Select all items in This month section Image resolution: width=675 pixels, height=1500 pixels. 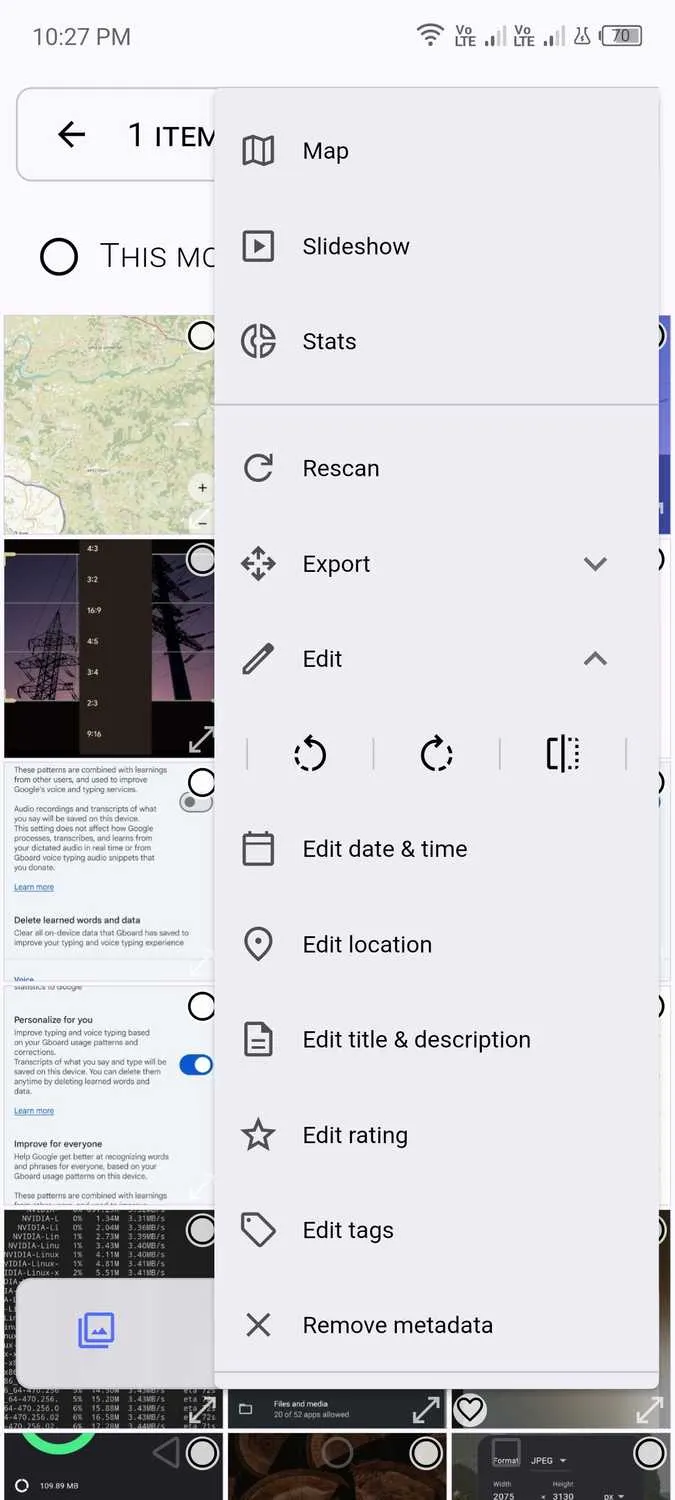tap(59, 256)
